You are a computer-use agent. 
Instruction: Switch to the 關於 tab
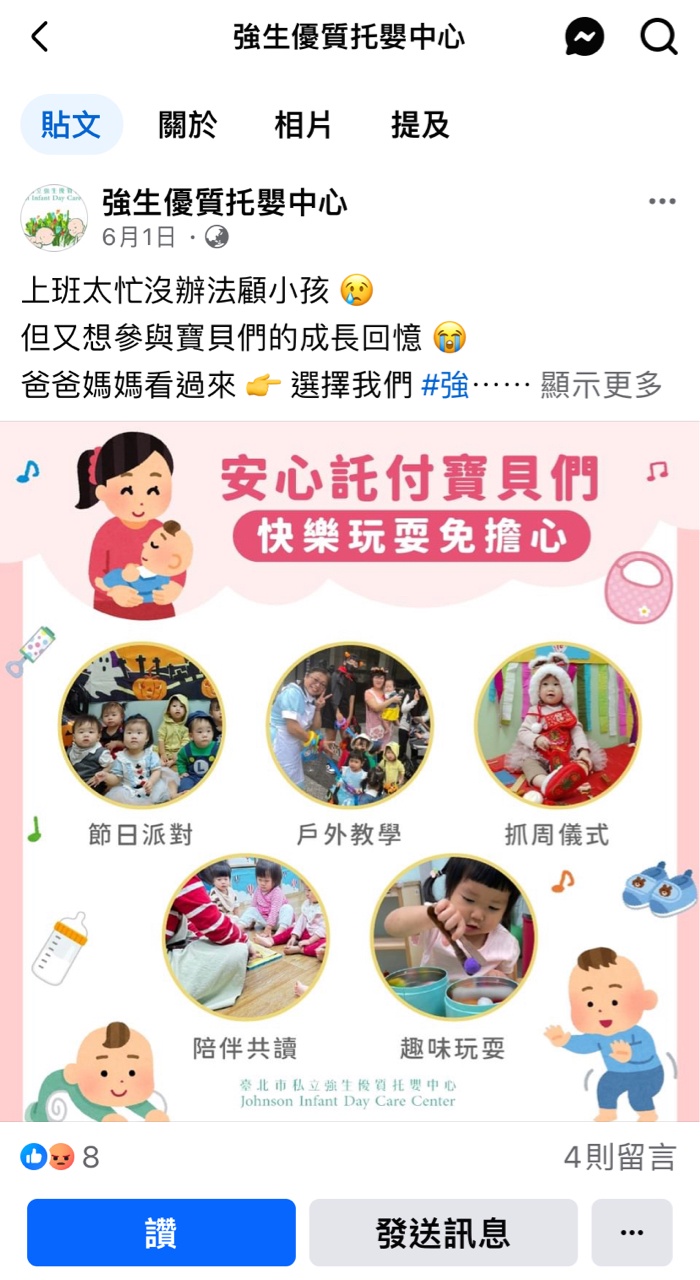pyautogui.click(x=187, y=125)
